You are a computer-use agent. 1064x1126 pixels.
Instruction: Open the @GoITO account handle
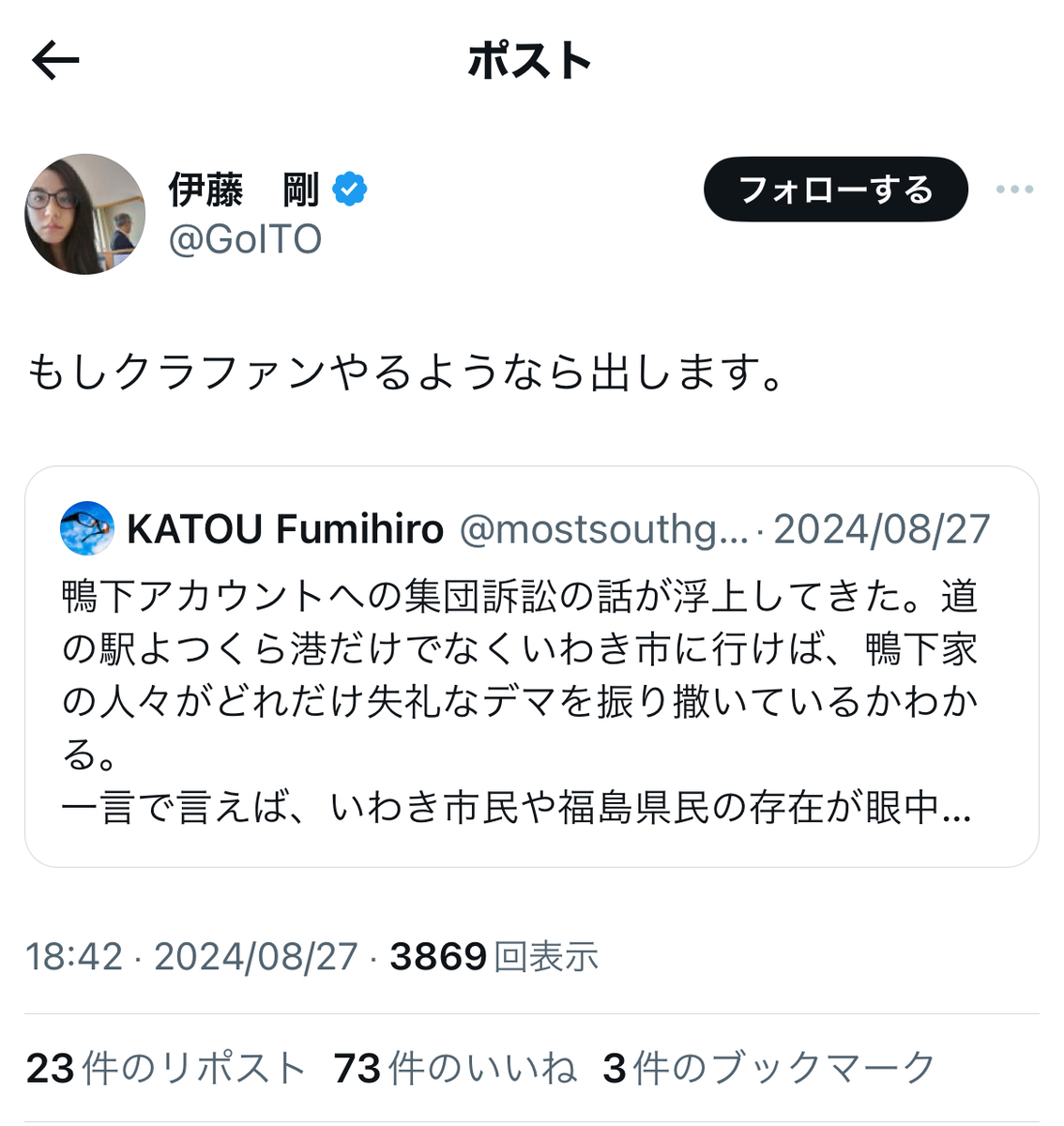coord(245,240)
